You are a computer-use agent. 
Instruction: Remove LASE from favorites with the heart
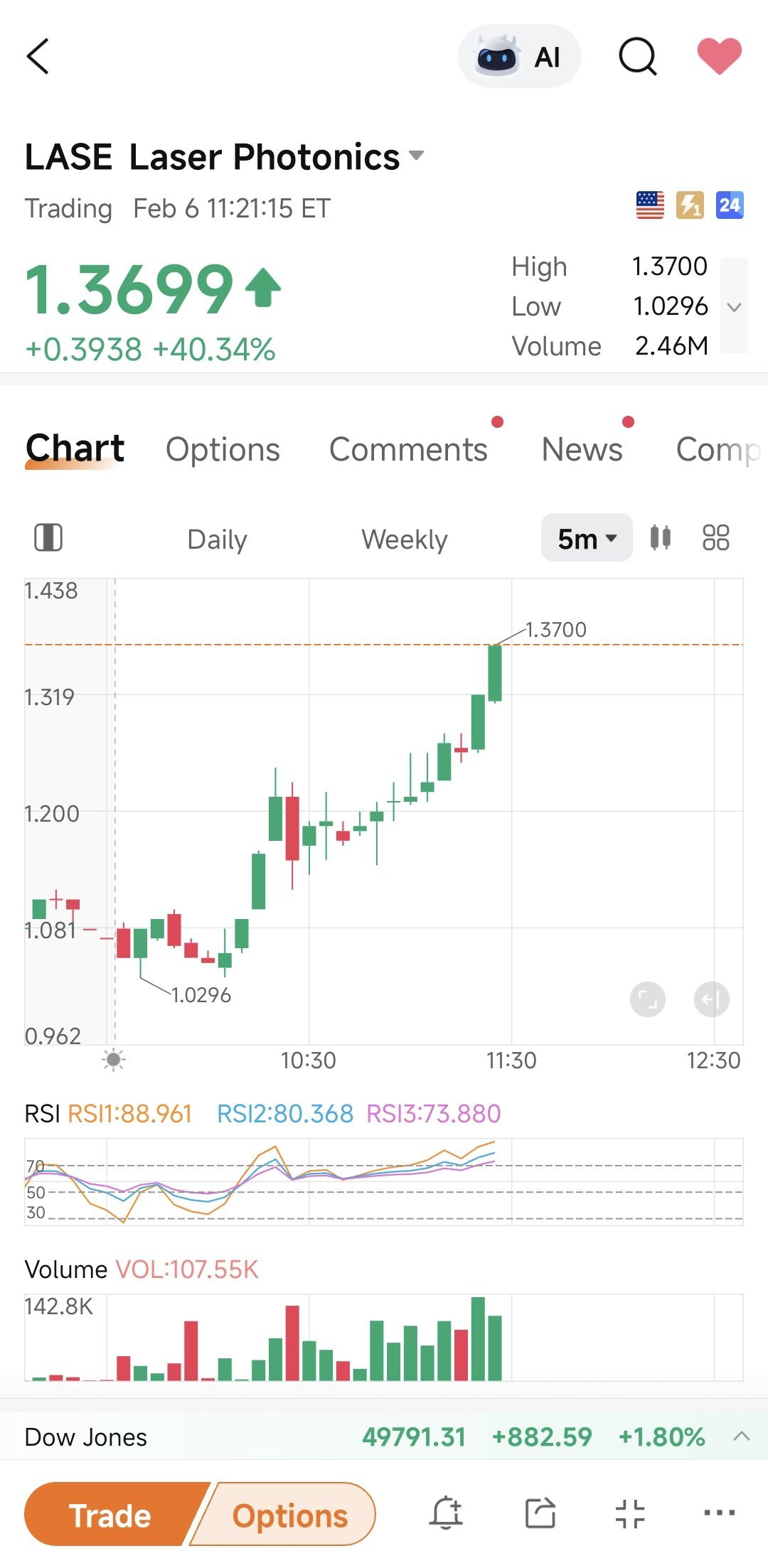point(719,56)
